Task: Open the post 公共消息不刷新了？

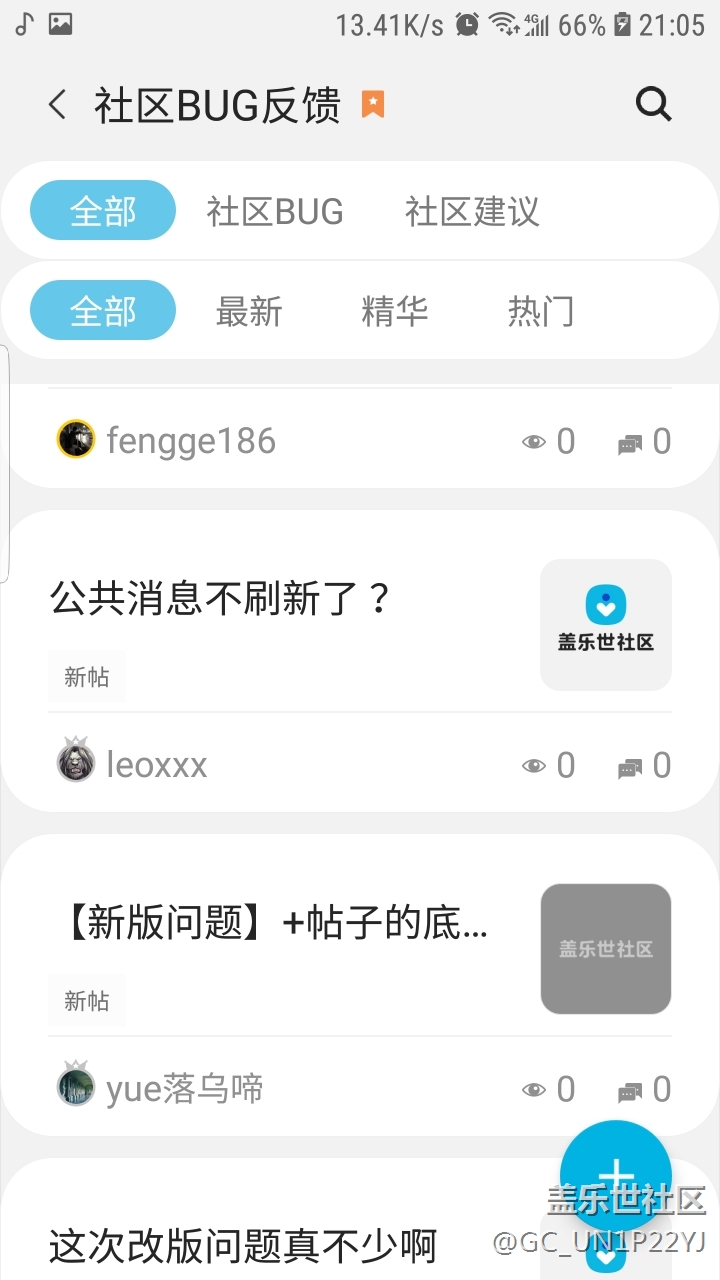Action: tap(222, 597)
